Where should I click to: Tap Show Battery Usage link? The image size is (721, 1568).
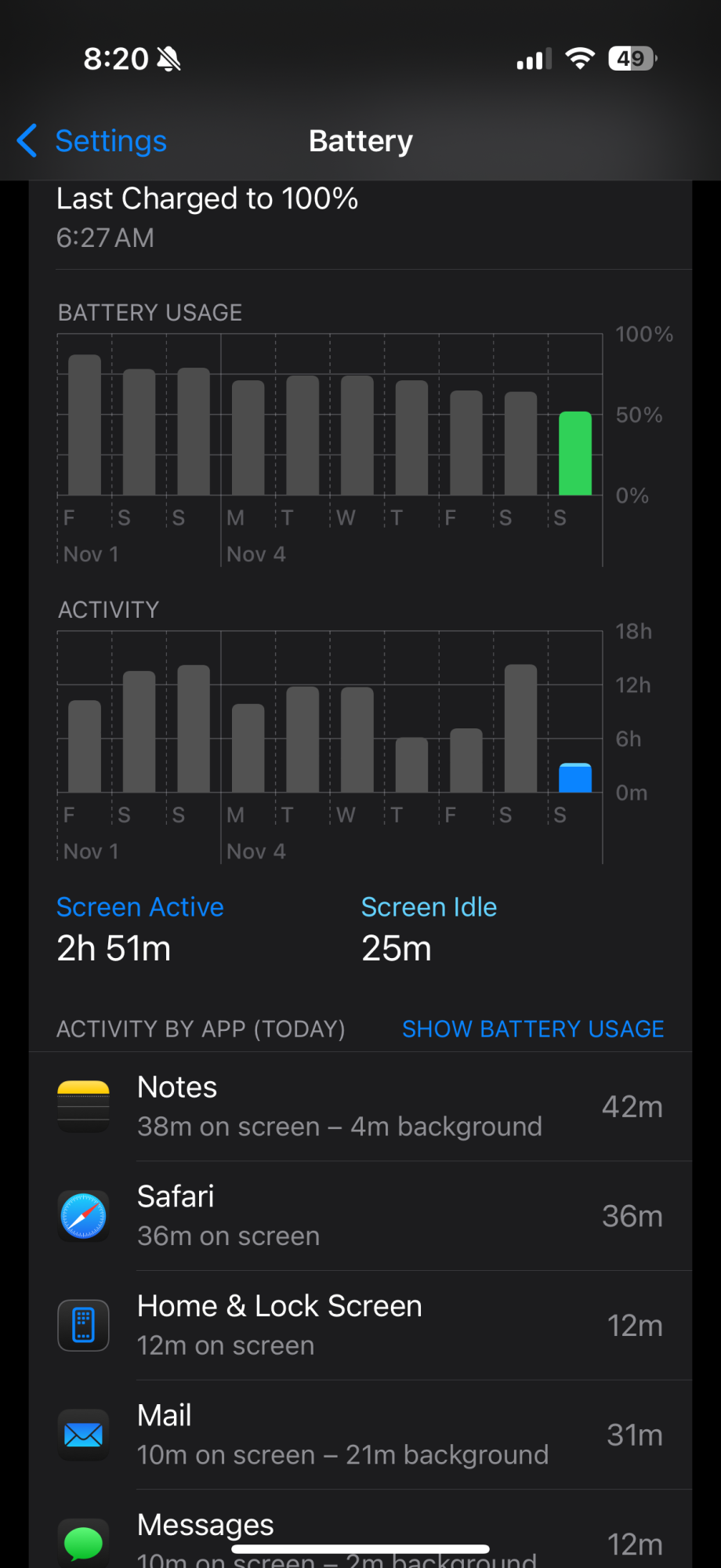click(533, 1029)
